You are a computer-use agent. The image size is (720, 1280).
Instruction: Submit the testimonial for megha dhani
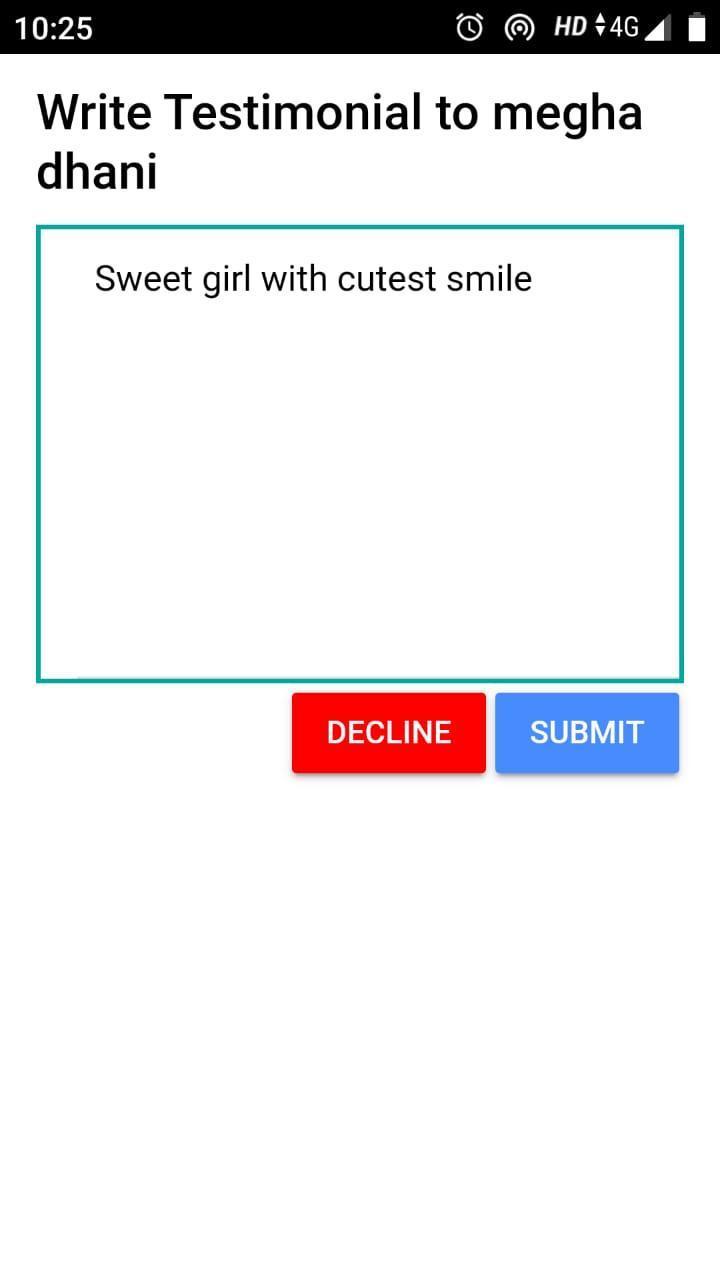[587, 733]
